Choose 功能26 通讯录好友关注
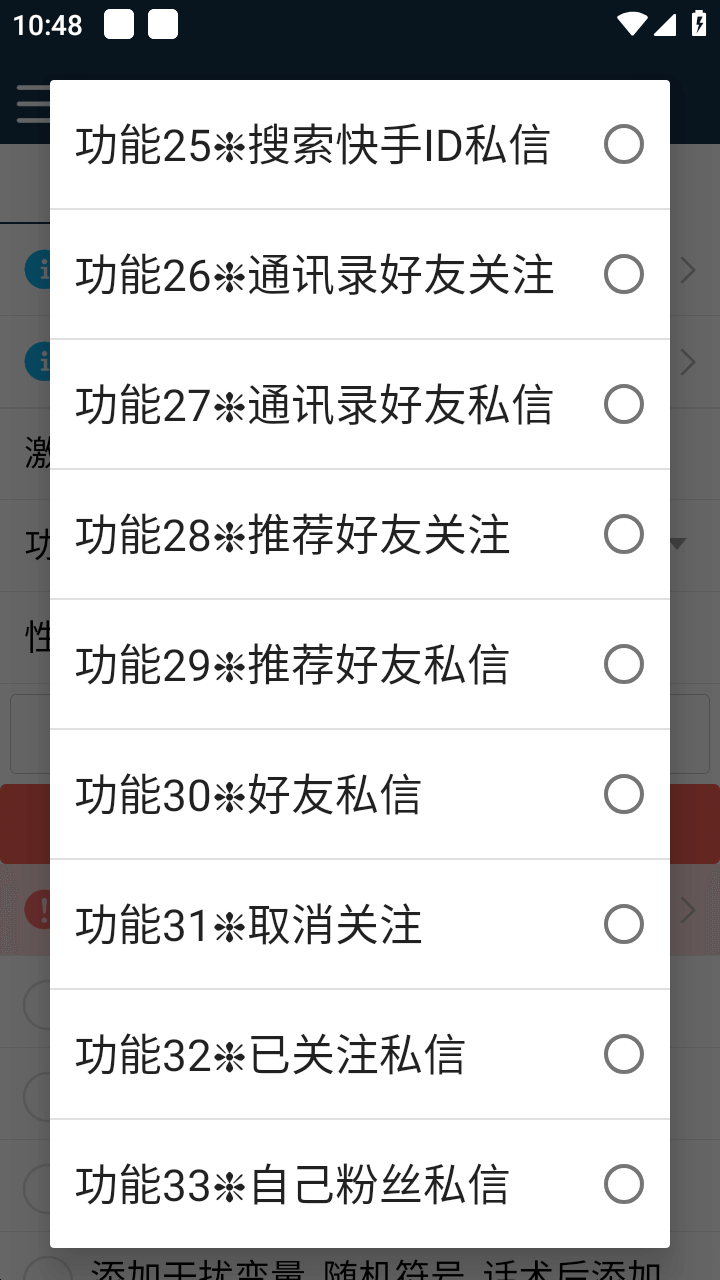The width and height of the screenshot is (720, 1280). click(360, 275)
